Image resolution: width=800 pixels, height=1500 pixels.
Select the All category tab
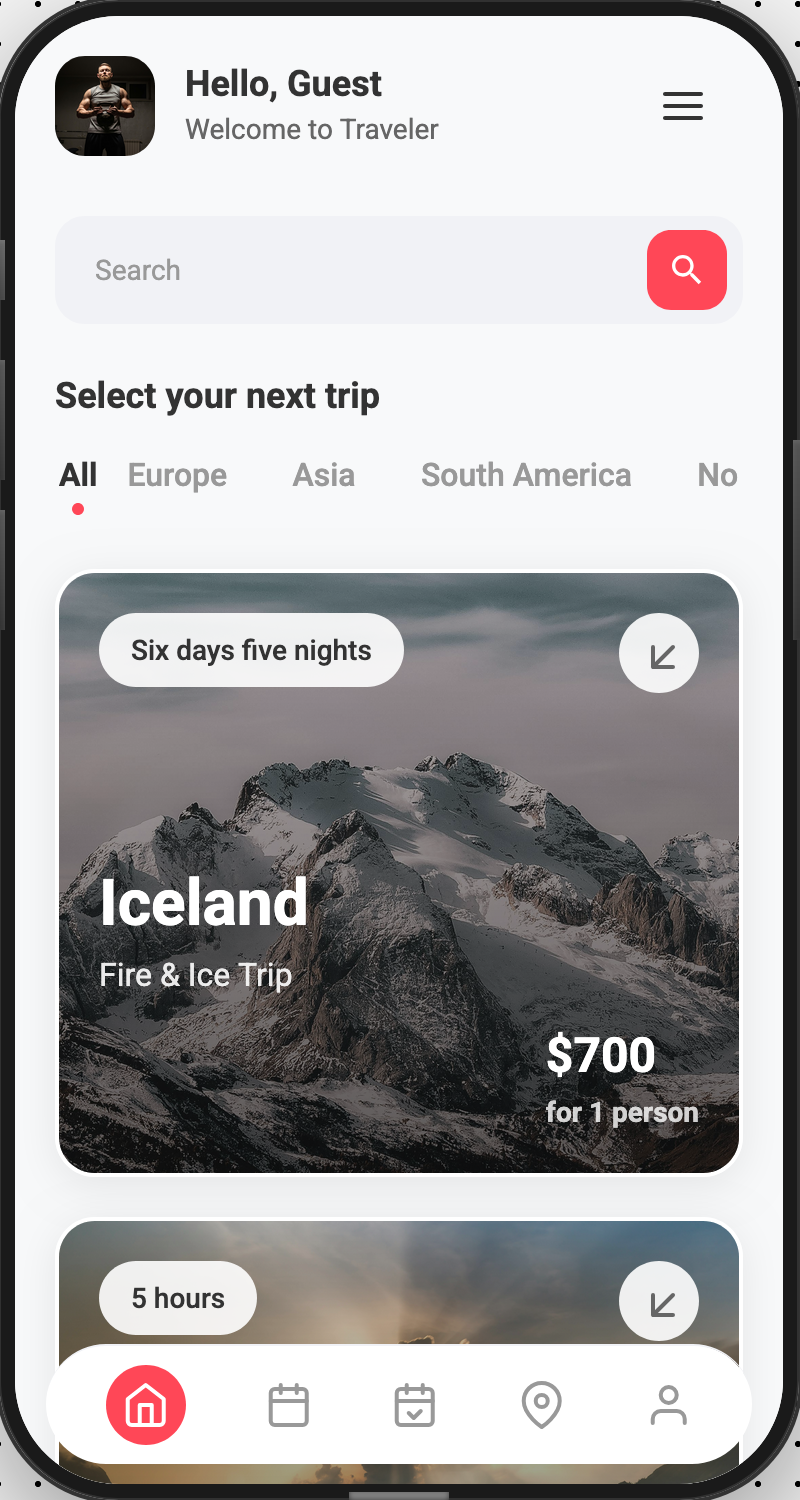(x=78, y=476)
